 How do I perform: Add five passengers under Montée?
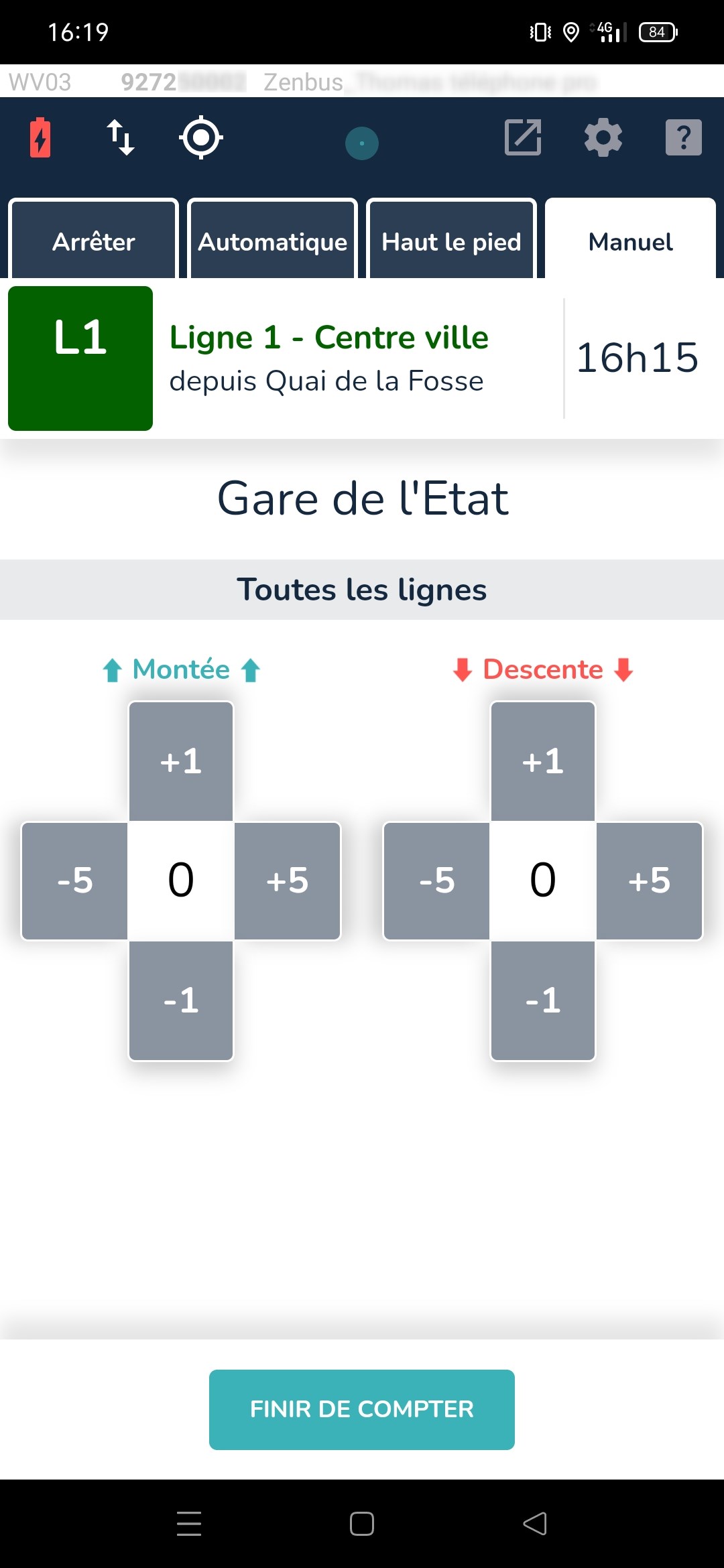tap(288, 880)
